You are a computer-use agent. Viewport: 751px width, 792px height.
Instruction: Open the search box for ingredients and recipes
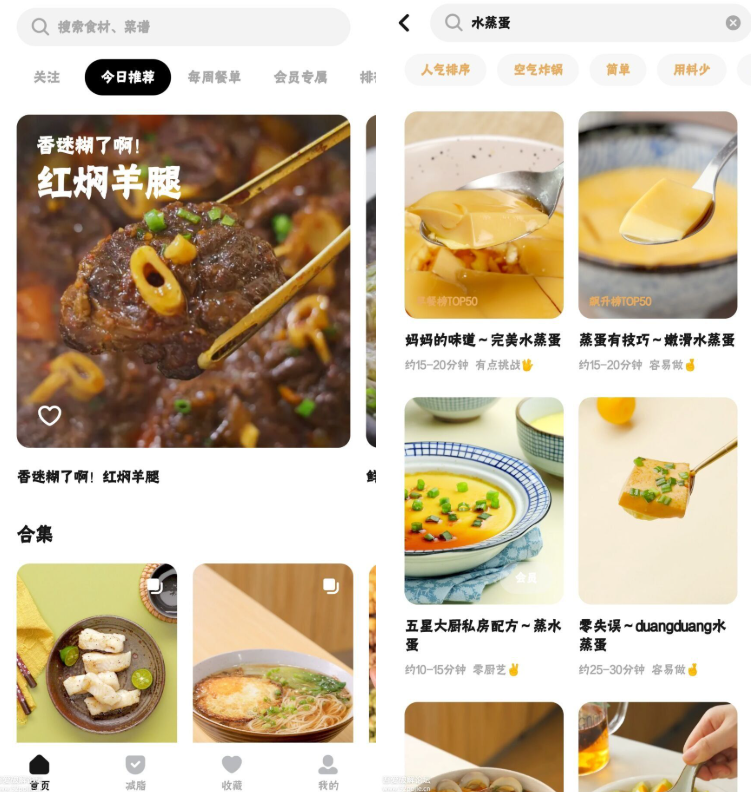(183, 27)
